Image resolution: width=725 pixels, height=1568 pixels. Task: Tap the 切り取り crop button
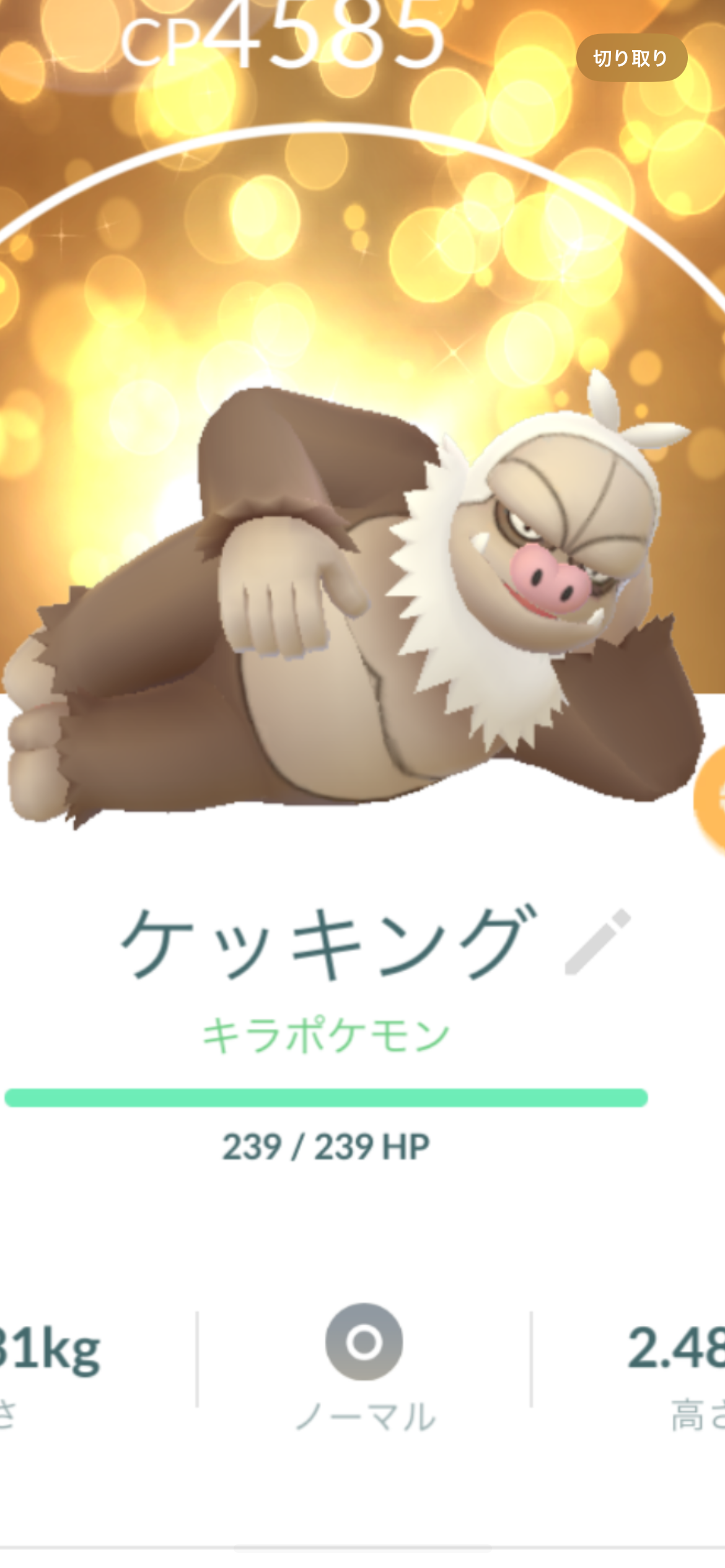pyautogui.click(x=631, y=58)
